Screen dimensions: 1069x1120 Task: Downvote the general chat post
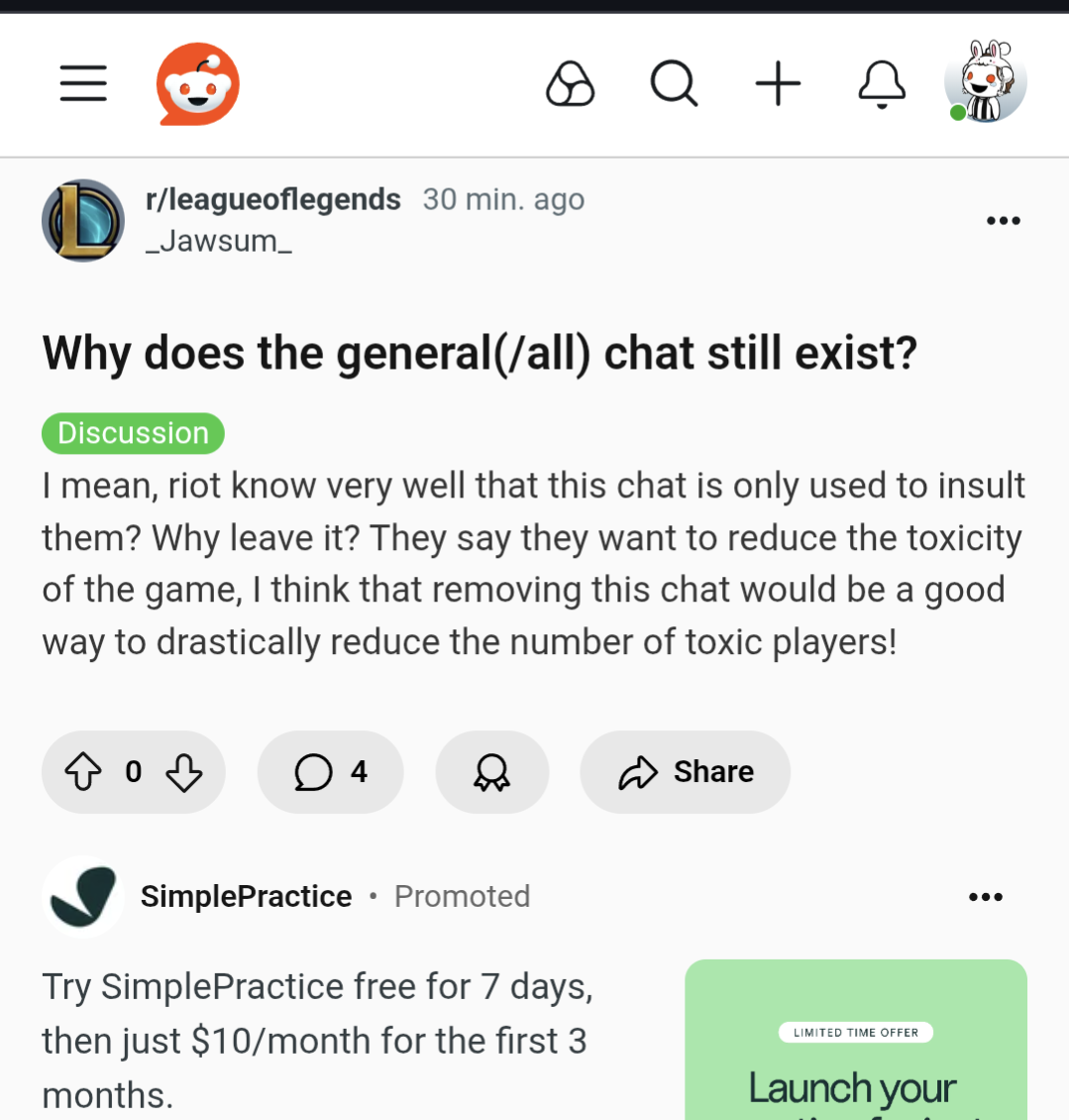pos(184,772)
